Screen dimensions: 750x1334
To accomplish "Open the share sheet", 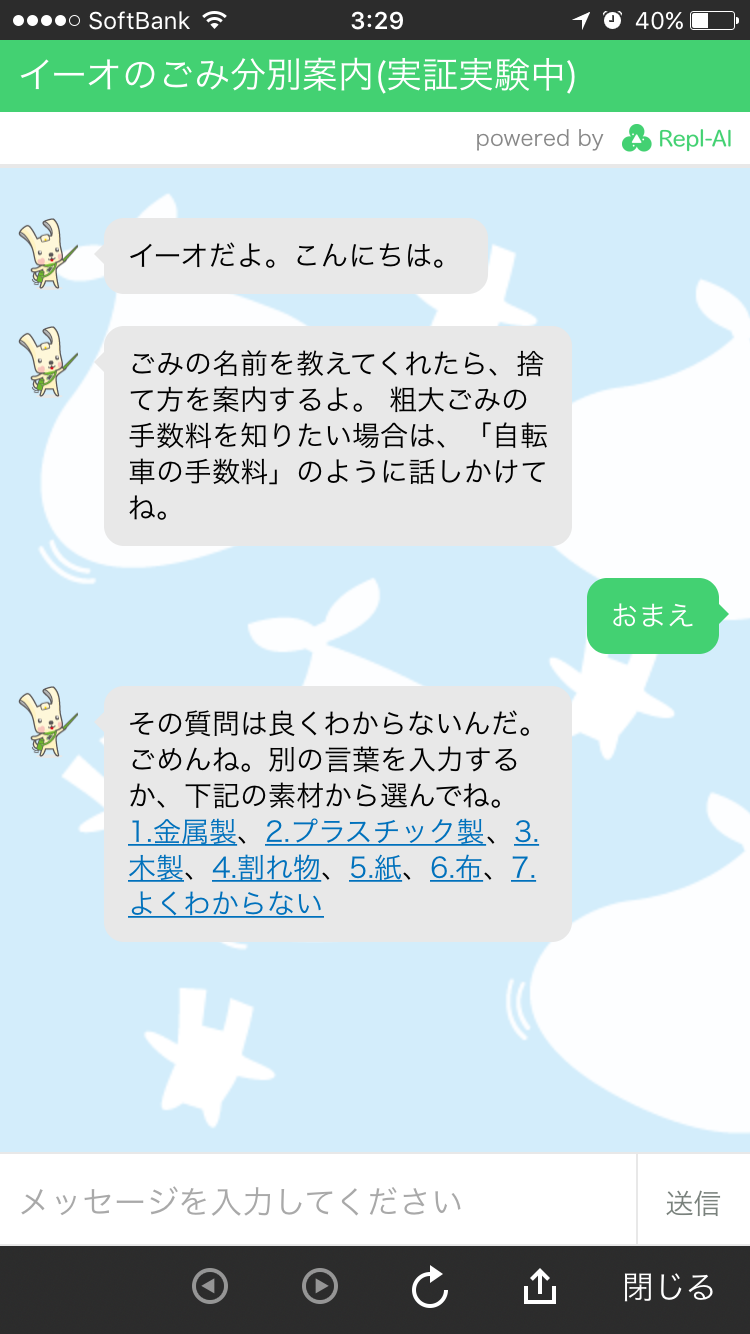I will click(x=540, y=1286).
